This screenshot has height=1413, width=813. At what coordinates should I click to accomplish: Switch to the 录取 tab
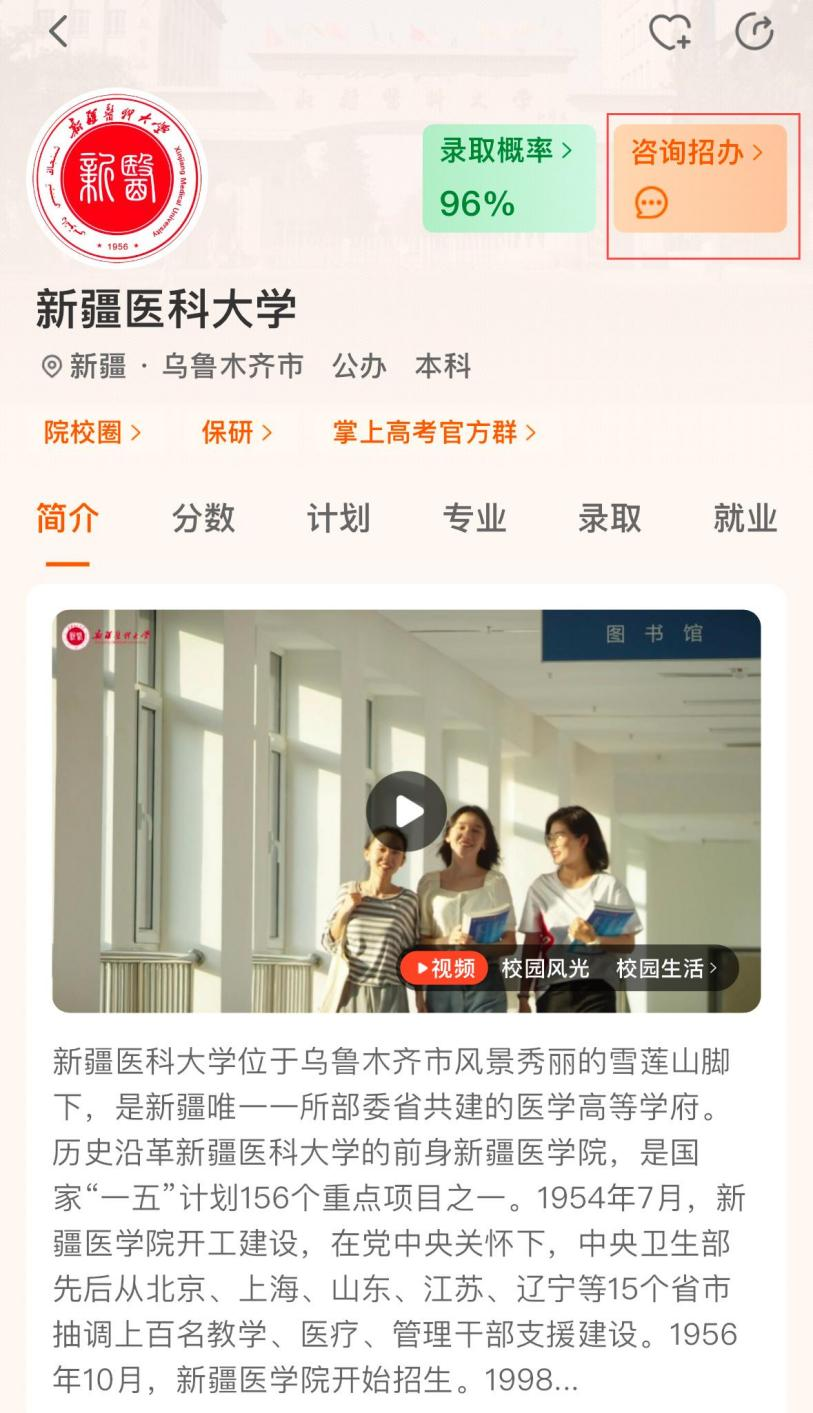pos(609,518)
